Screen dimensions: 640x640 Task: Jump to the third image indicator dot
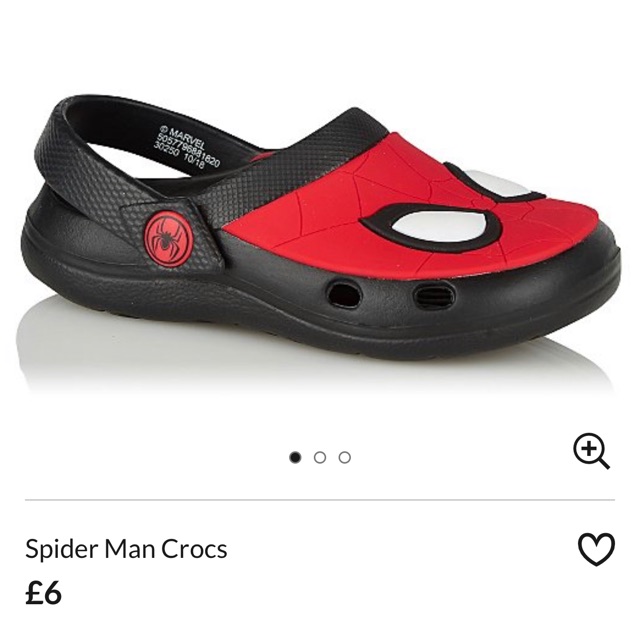click(x=345, y=457)
